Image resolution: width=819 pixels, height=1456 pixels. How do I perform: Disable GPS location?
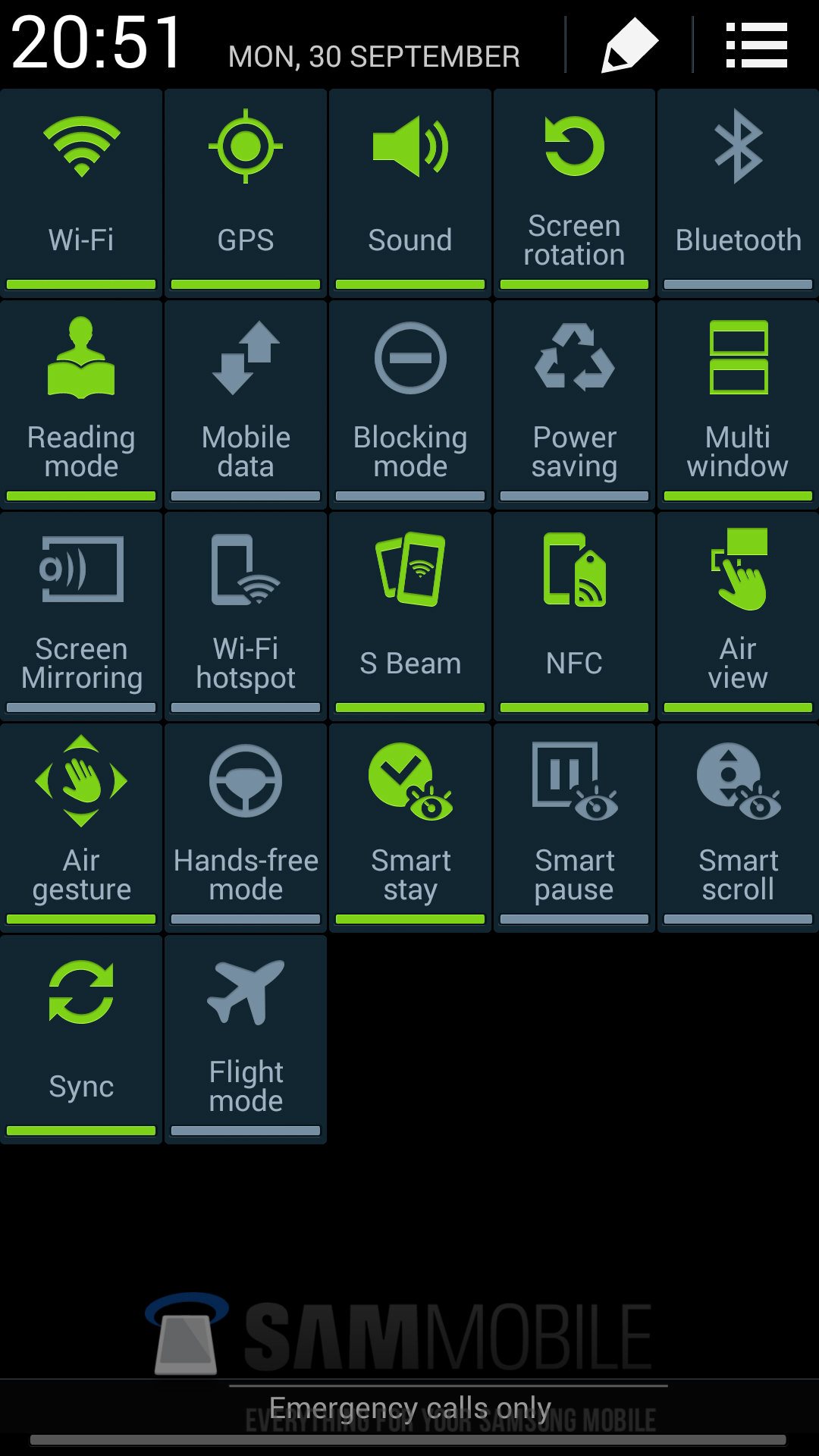click(x=246, y=191)
